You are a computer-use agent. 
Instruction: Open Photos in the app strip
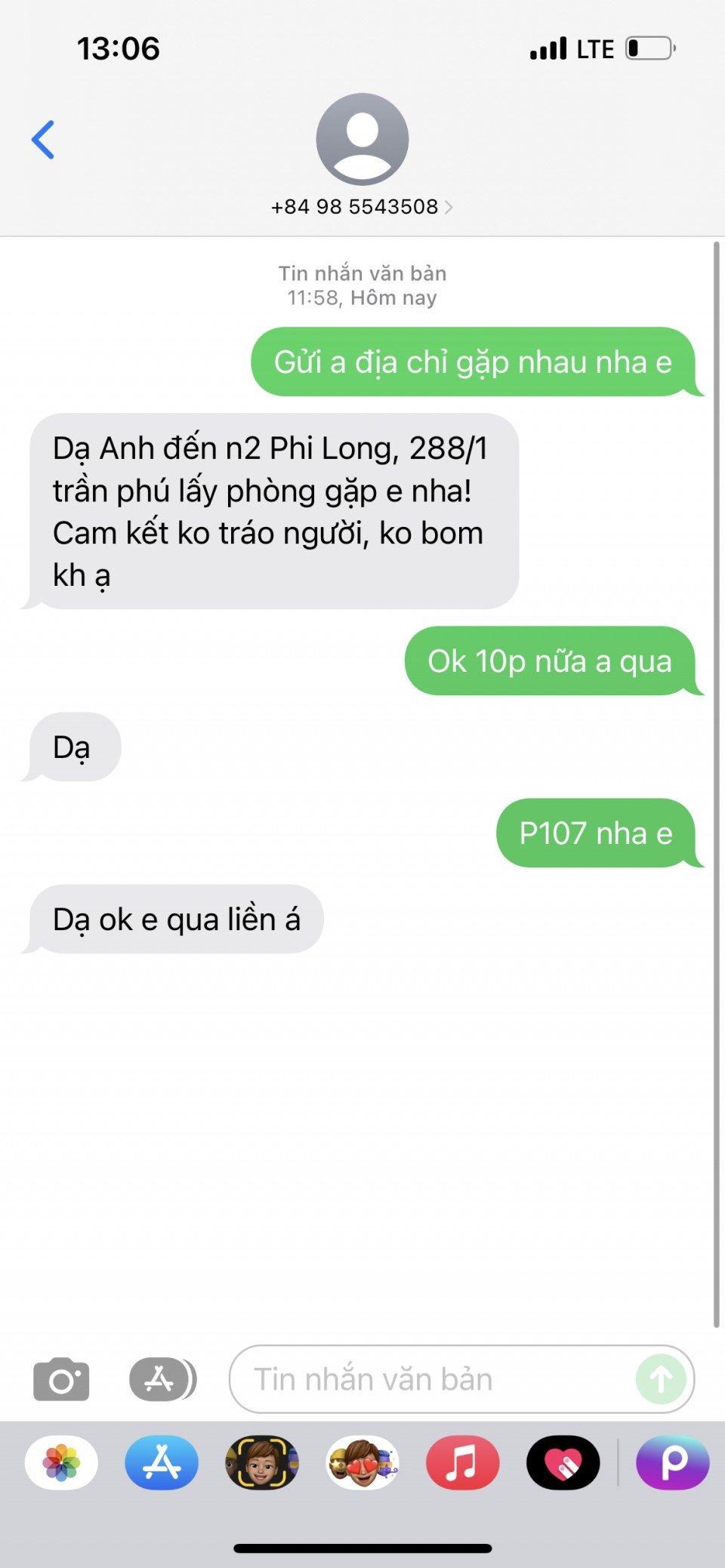[61, 1462]
